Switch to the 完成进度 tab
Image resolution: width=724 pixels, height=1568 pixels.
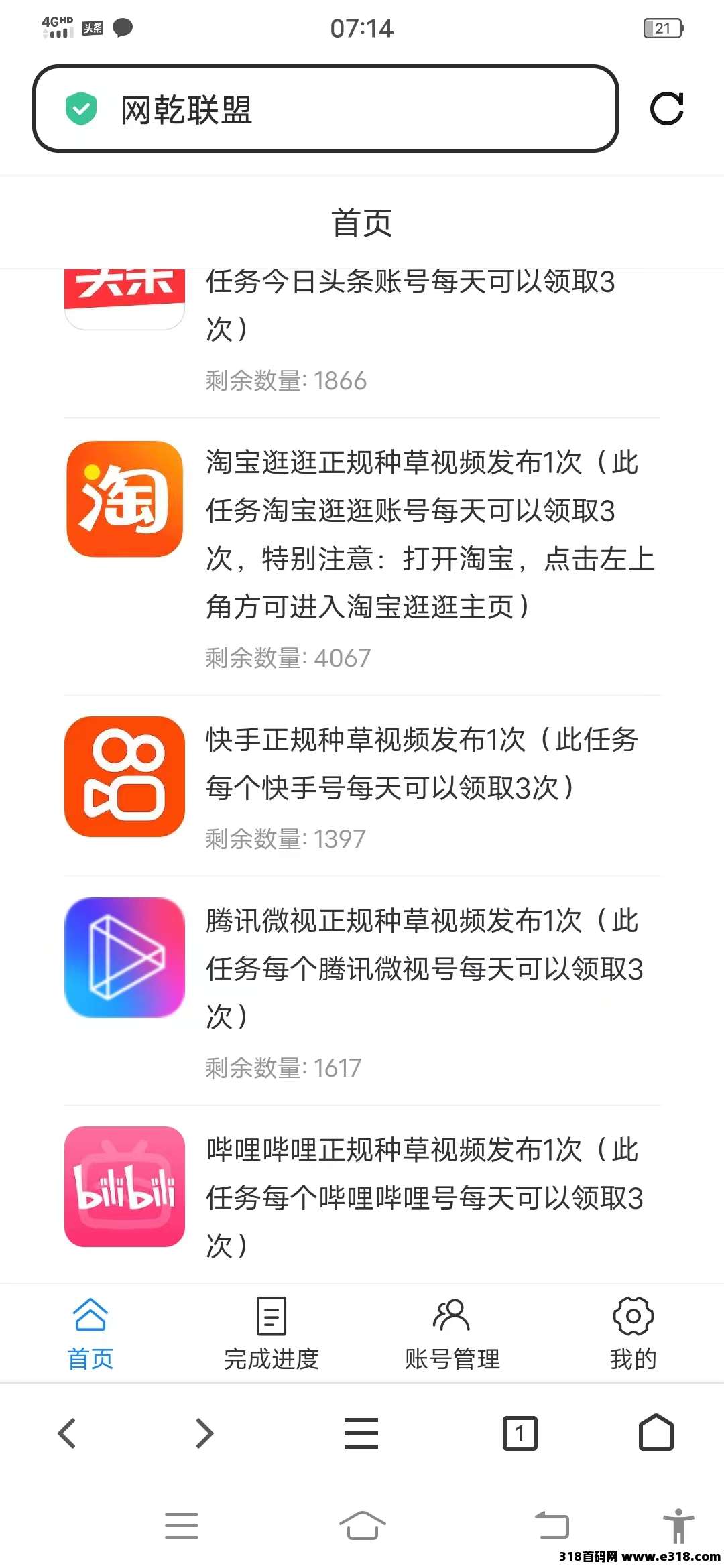tap(271, 1333)
